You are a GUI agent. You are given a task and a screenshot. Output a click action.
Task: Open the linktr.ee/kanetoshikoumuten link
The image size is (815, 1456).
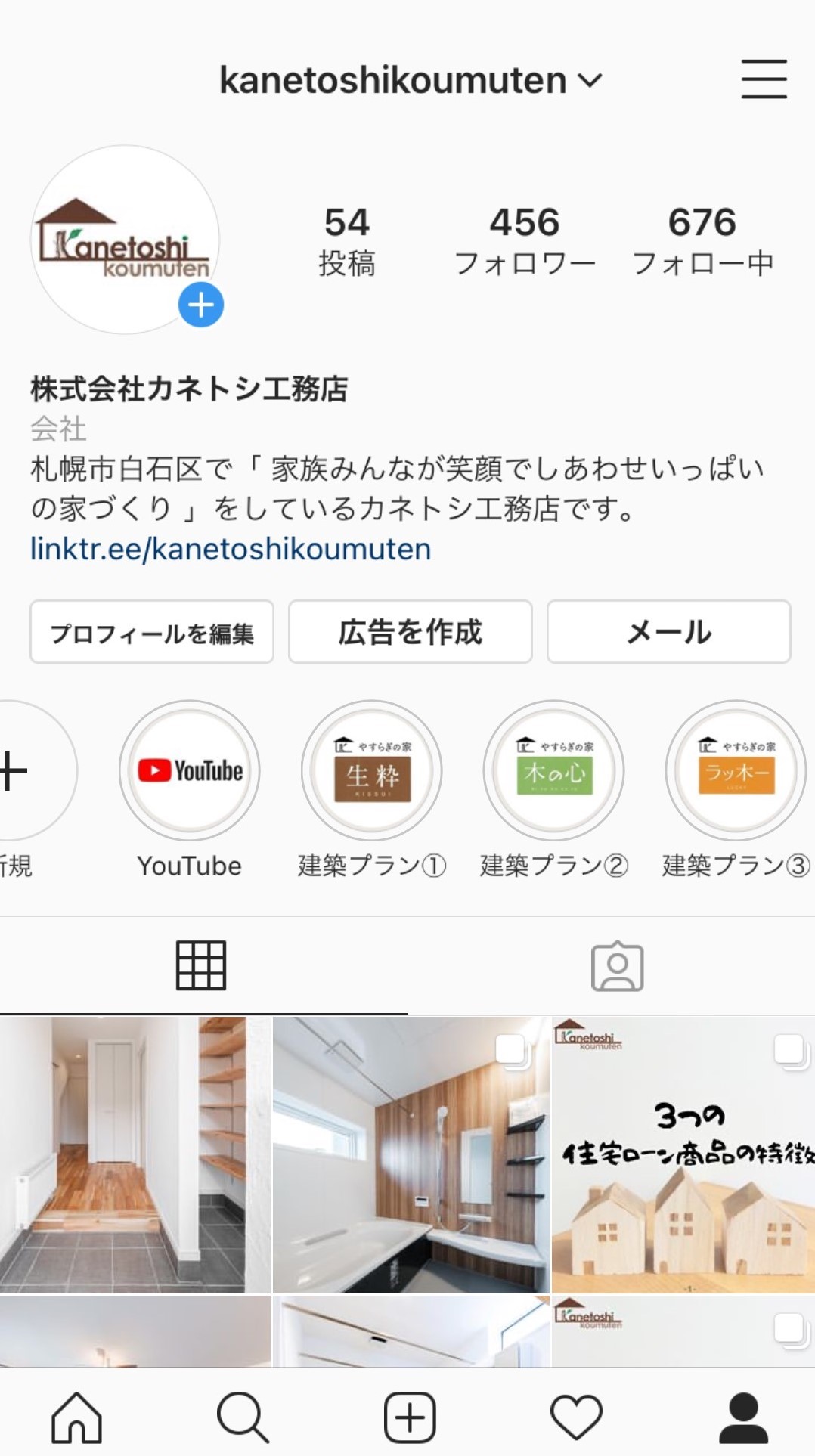tap(231, 549)
